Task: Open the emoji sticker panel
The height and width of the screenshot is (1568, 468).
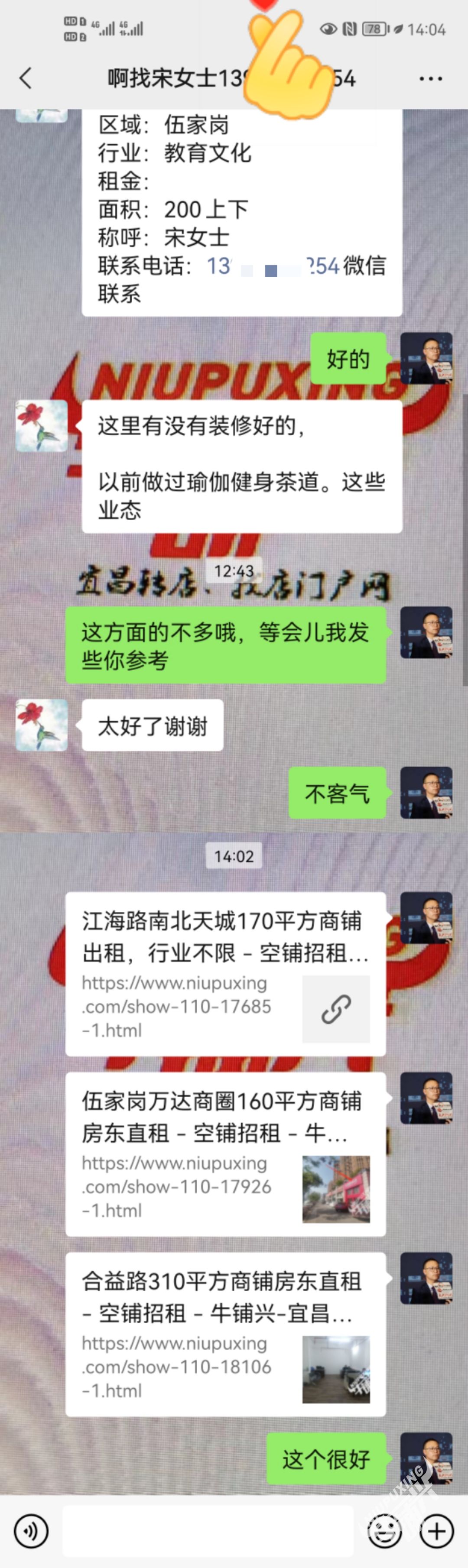Action: pyautogui.click(x=385, y=1531)
